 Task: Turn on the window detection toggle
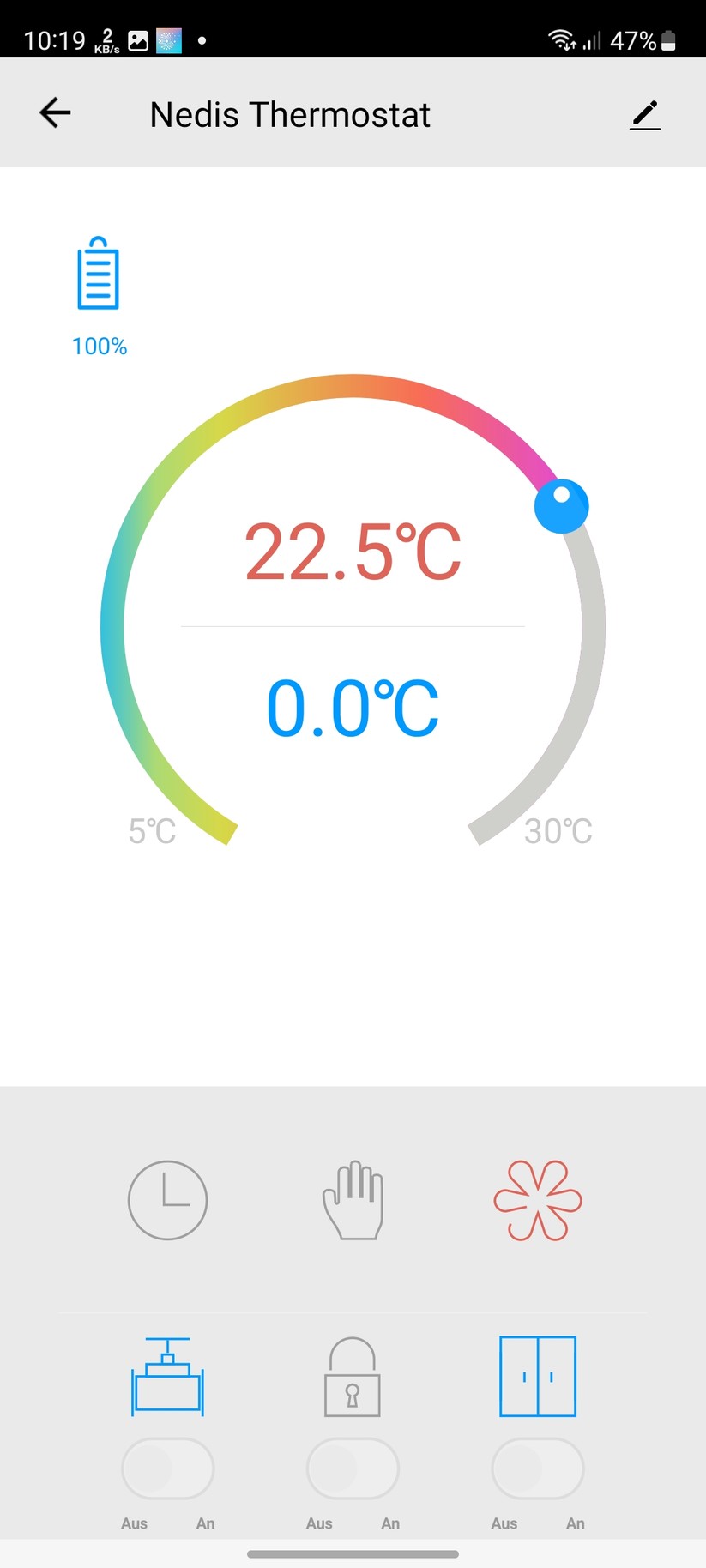tap(537, 1468)
